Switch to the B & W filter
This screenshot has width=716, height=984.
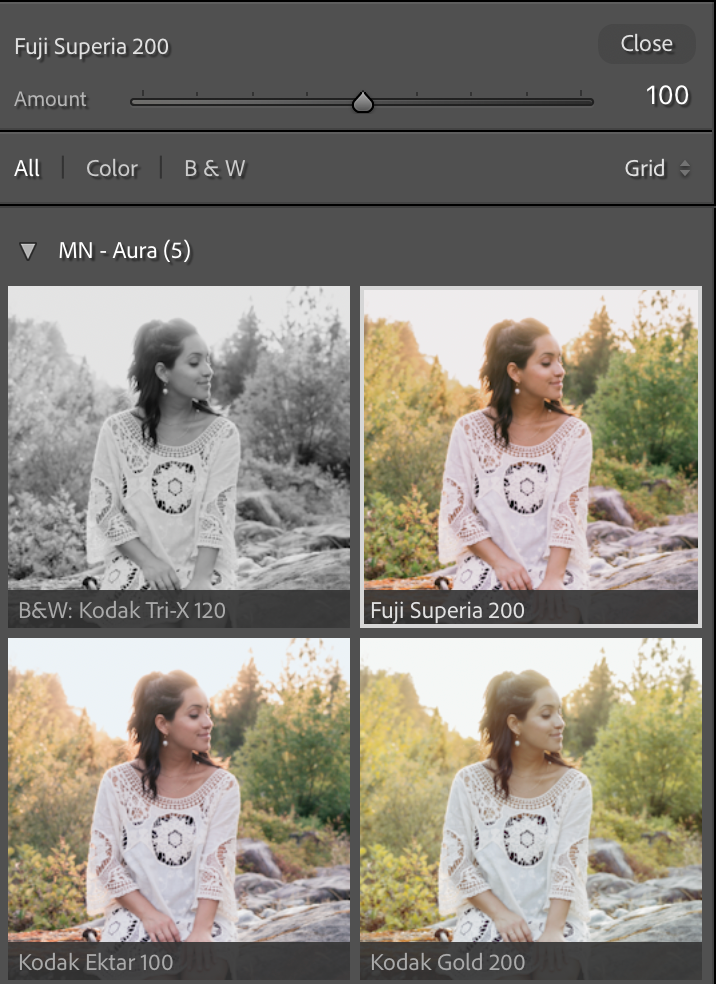214,169
